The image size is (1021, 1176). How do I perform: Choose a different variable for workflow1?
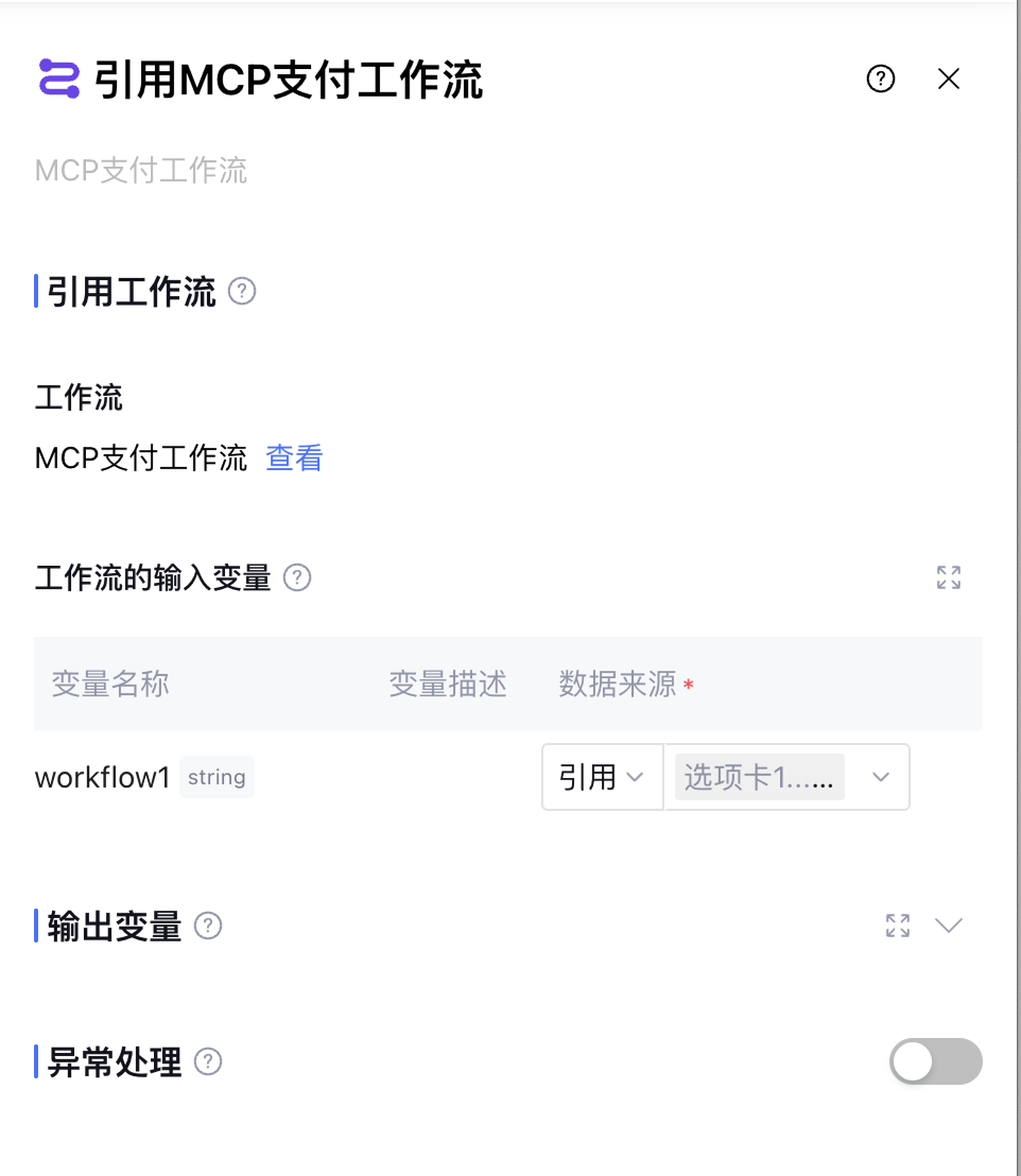(786, 777)
